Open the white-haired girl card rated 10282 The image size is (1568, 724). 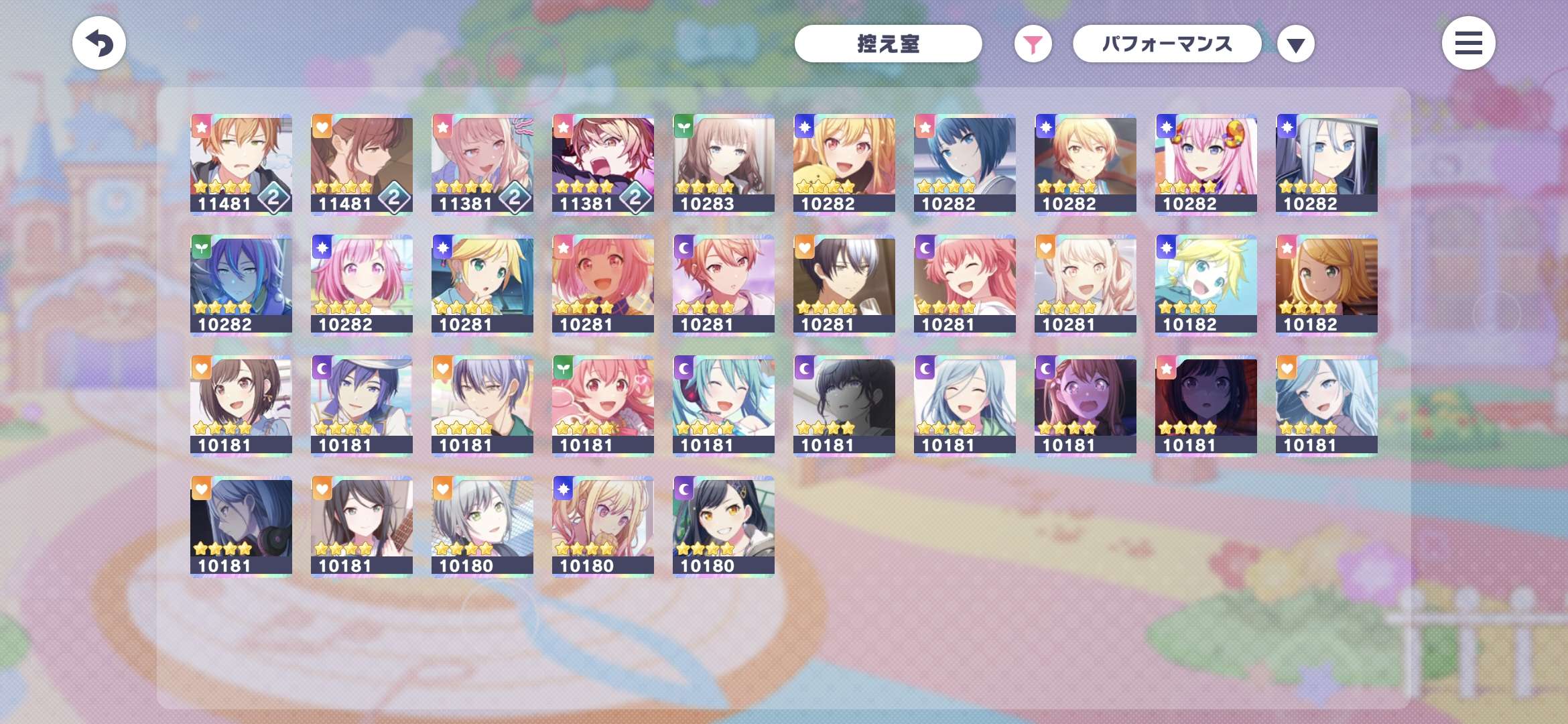click(x=1326, y=164)
